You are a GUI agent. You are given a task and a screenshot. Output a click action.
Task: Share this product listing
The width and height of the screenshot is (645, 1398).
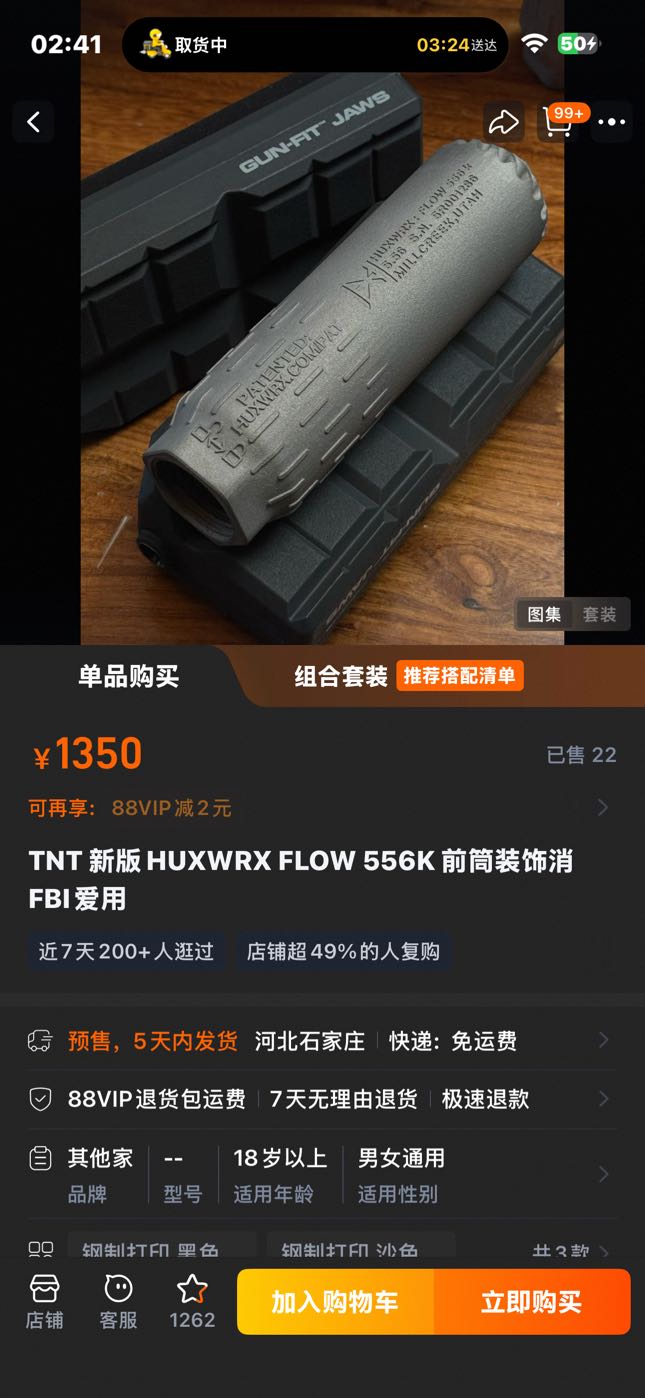503,122
